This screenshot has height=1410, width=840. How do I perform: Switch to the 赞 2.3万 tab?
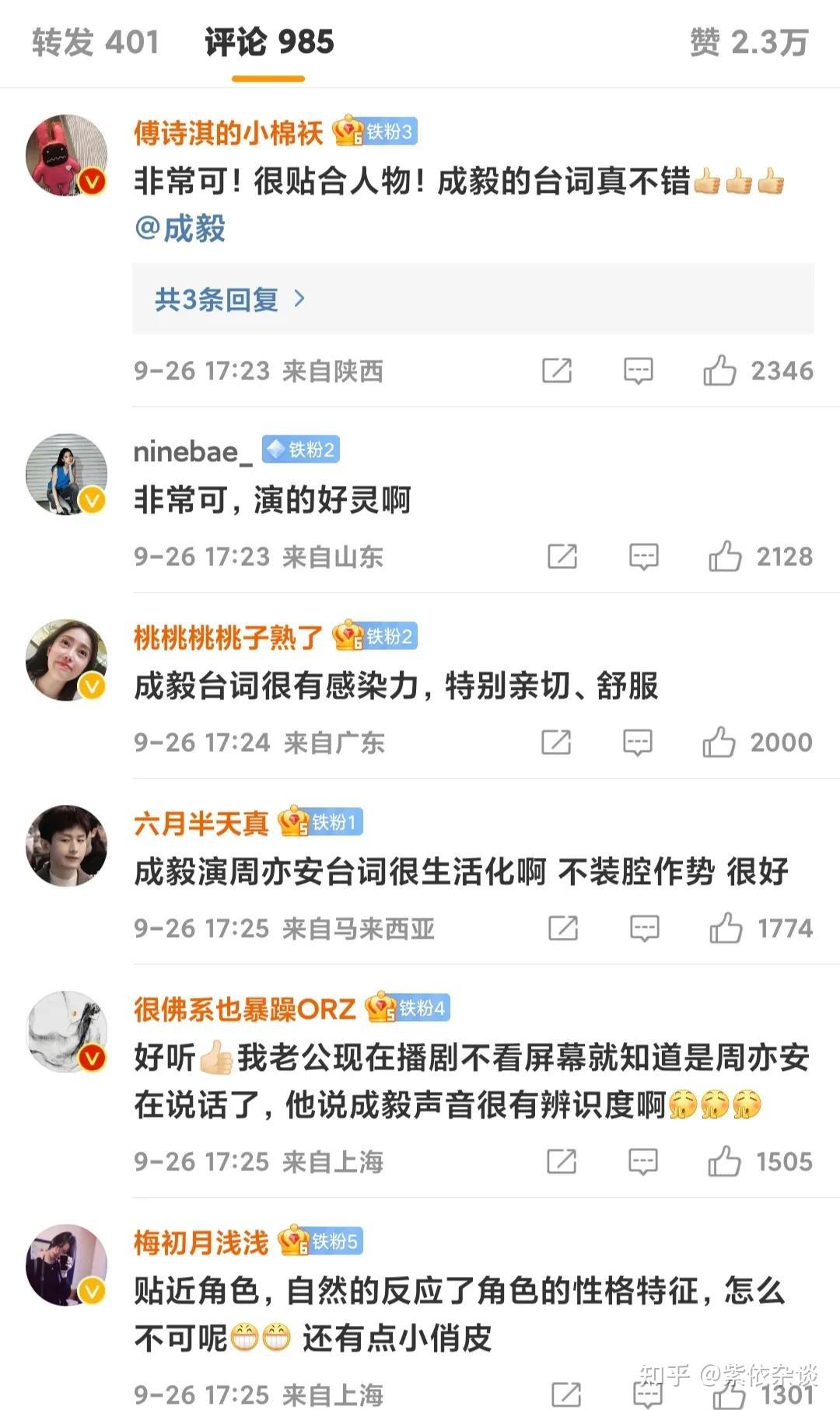tap(748, 42)
